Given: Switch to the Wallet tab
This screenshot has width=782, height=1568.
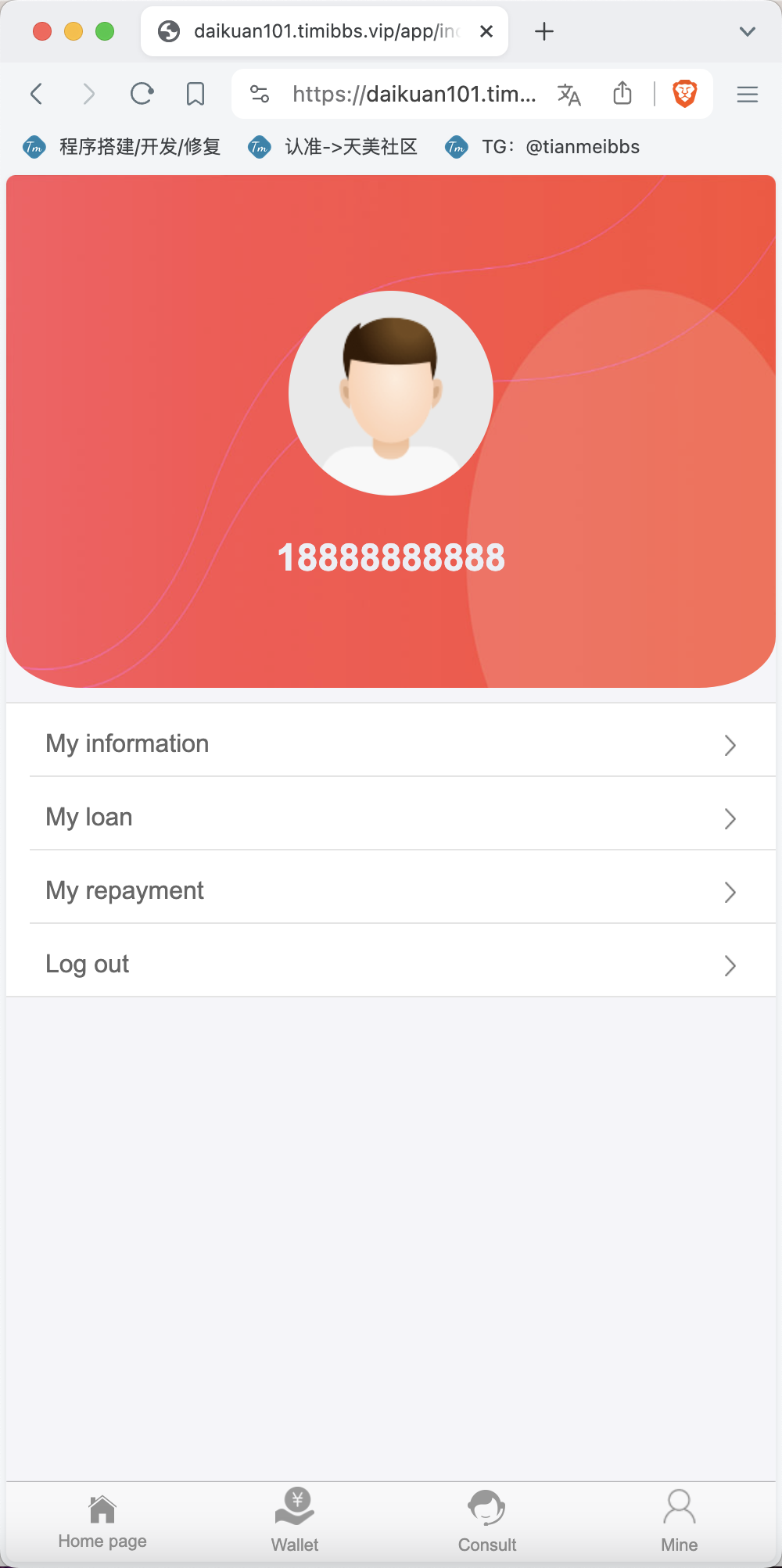Looking at the screenshot, I should point(295,1522).
